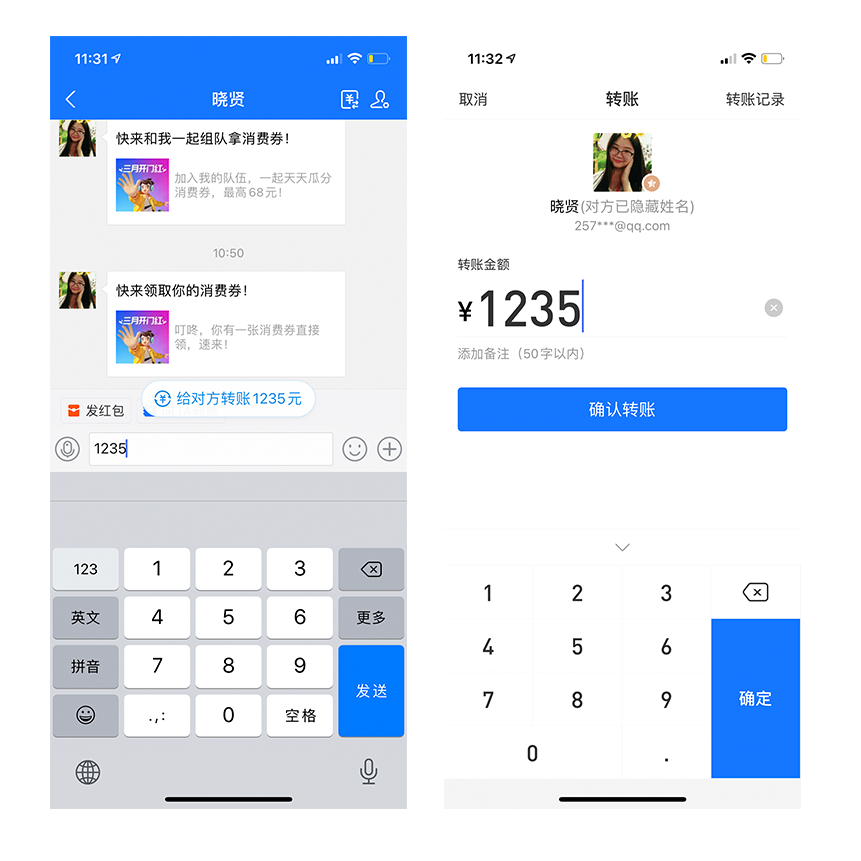The width and height of the screenshot is (861, 861).
Task: Send the message with the 发送 key
Action: pyautogui.click(x=371, y=691)
